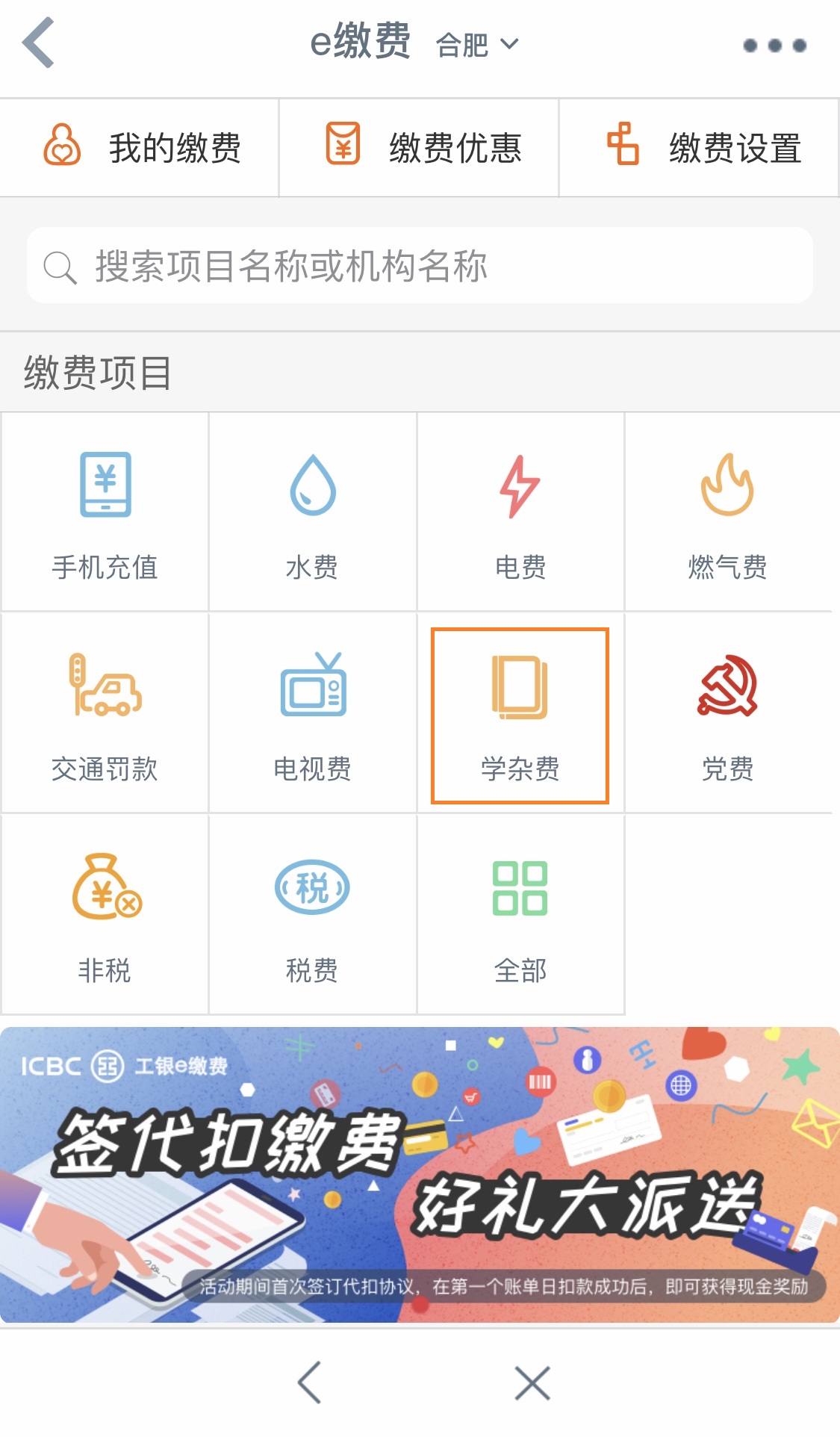Tap the search box for projects or institutions
Viewport: 840px width, 1437px height.
[420, 266]
